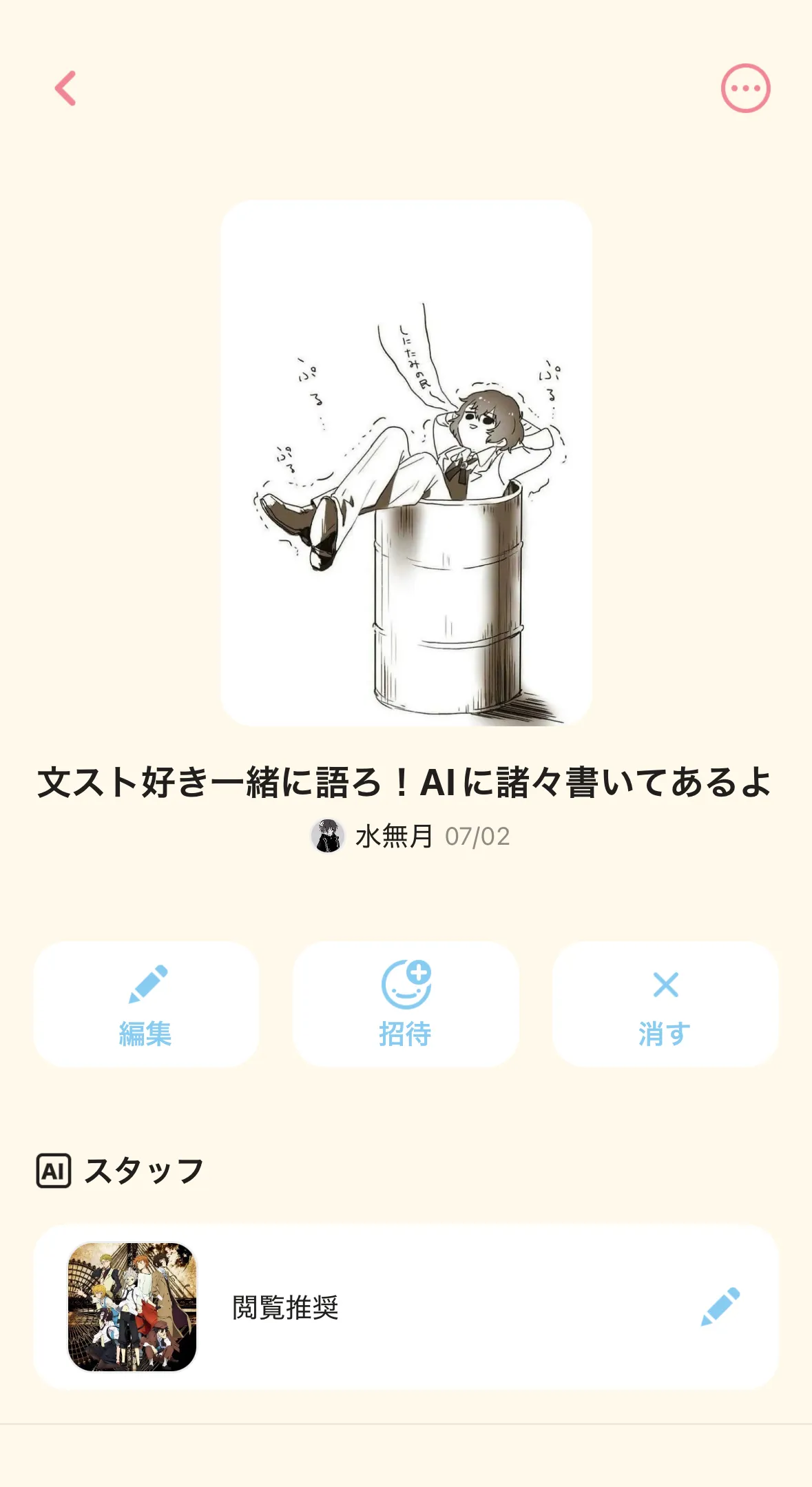This screenshot has width=812, height=1487.
Task: View the barrel illustration cover image
Action: pos(406,463)
